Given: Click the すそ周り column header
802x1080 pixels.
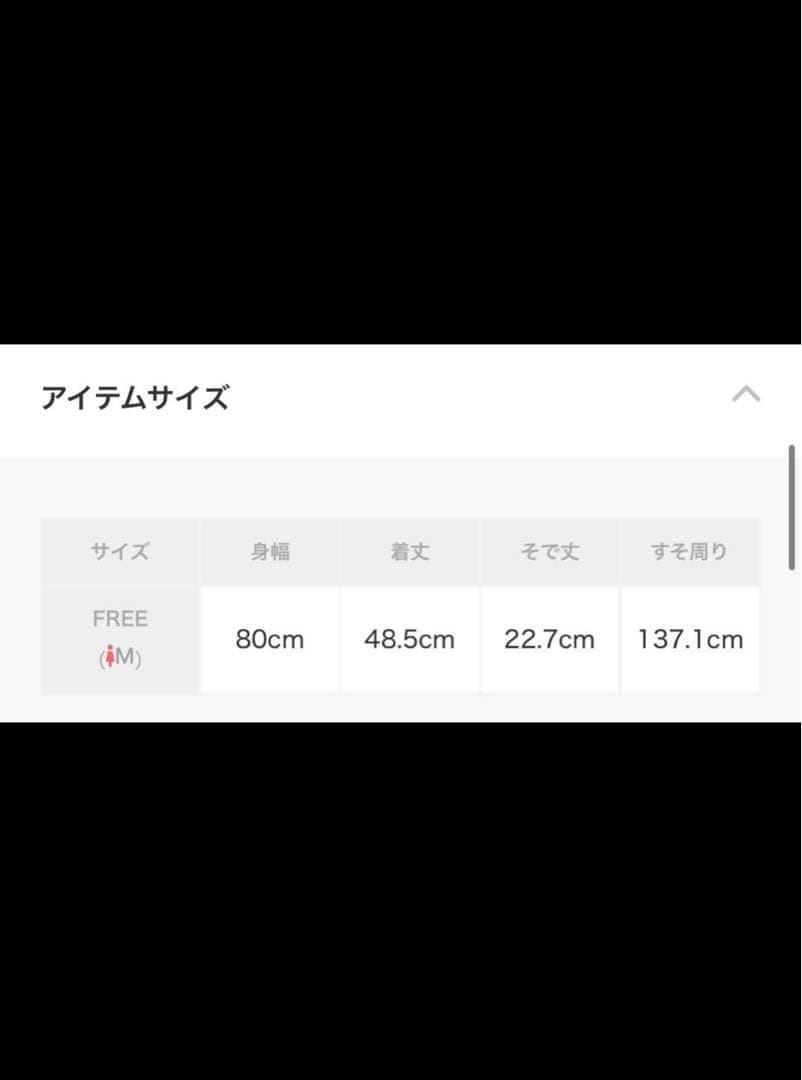Looking at the screenshot, I should (690, 551).
